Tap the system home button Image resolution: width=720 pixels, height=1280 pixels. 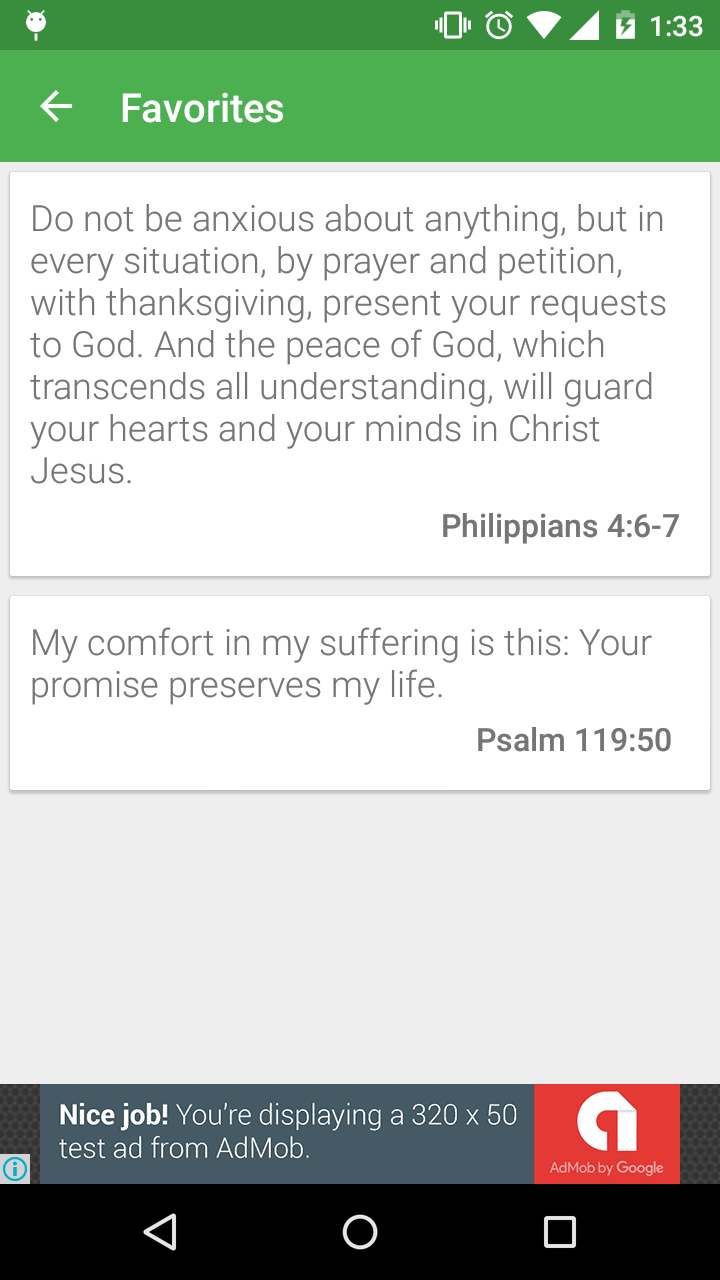tap(360, 1232)
